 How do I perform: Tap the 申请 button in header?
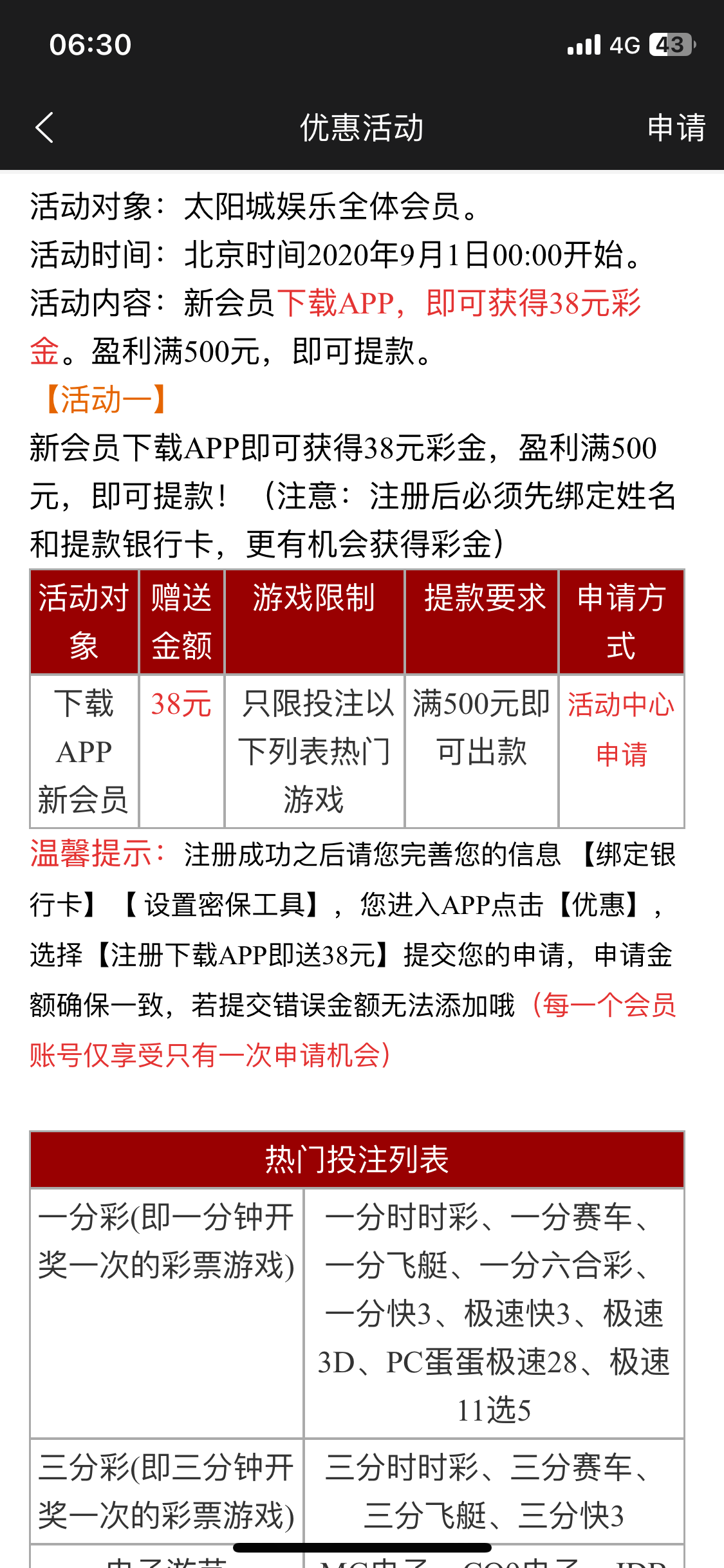pos(676,127)
